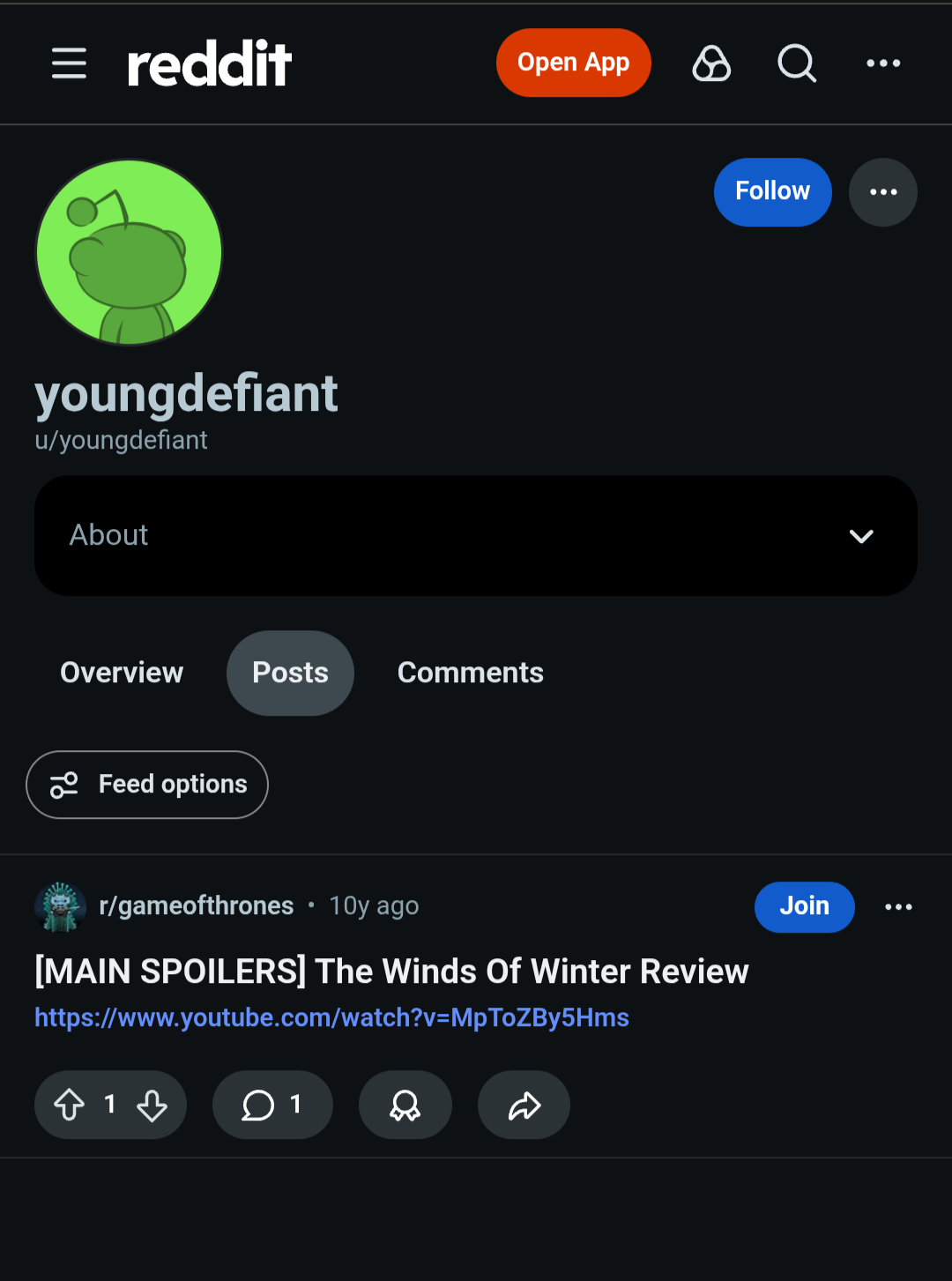Open Feed options
This screenshot has height=1281, width=952.
click(x=147, y=785)
